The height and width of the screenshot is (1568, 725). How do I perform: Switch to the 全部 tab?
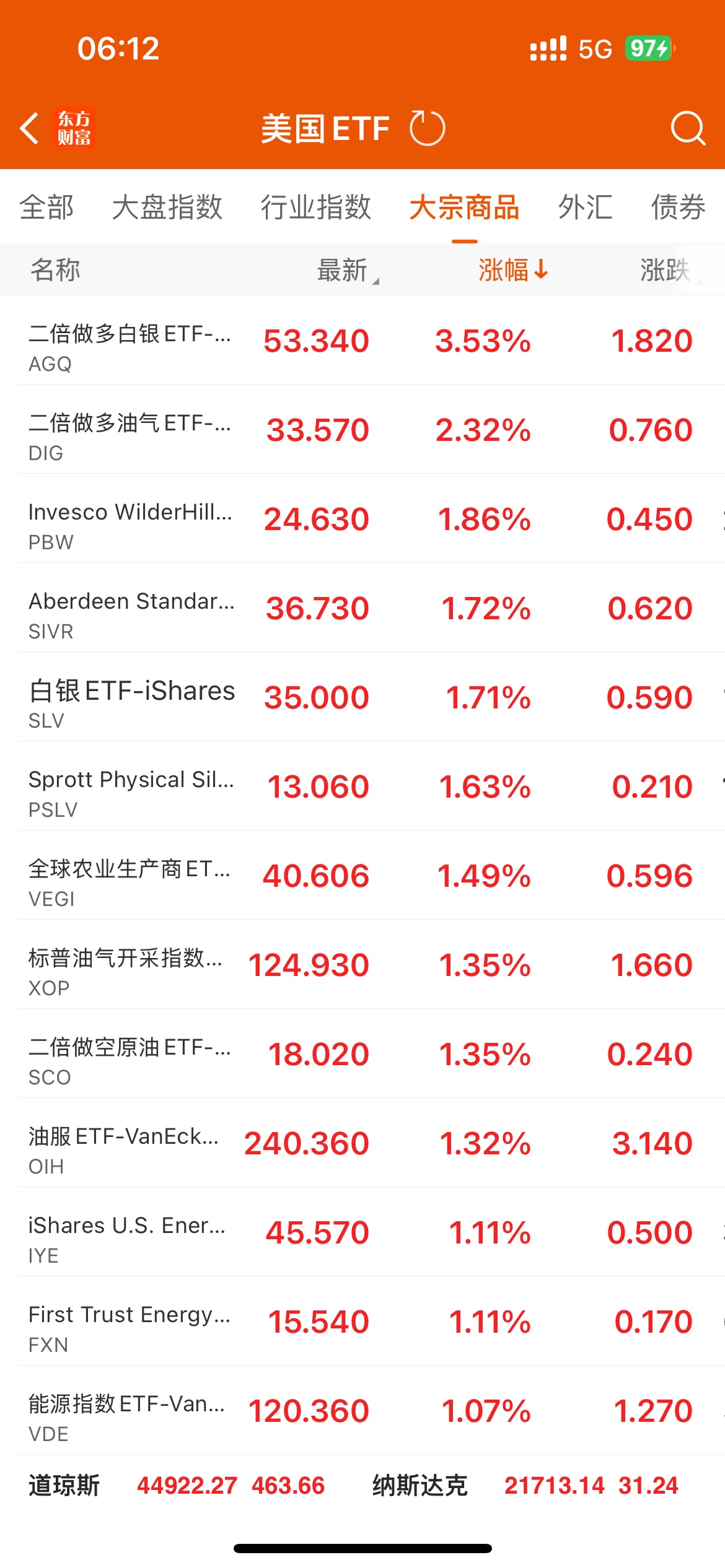point(46,207)
